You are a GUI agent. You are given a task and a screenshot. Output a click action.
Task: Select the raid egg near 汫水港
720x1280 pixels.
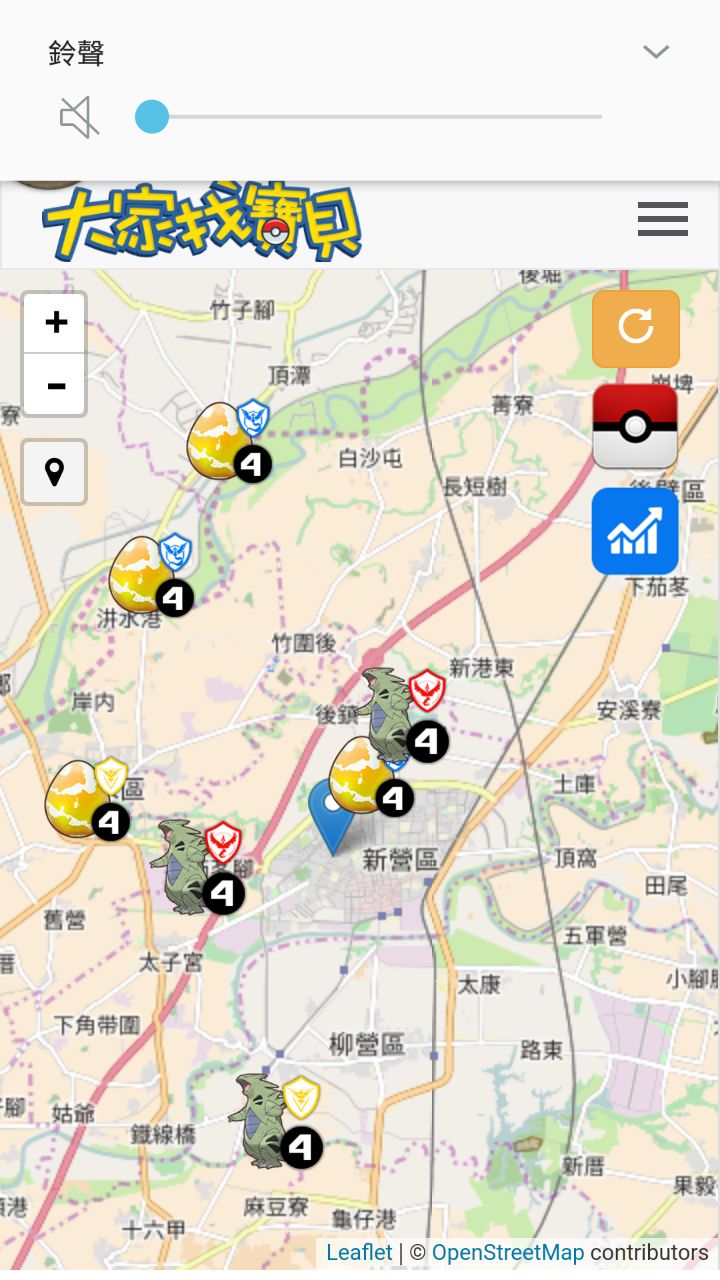point(140,575)
